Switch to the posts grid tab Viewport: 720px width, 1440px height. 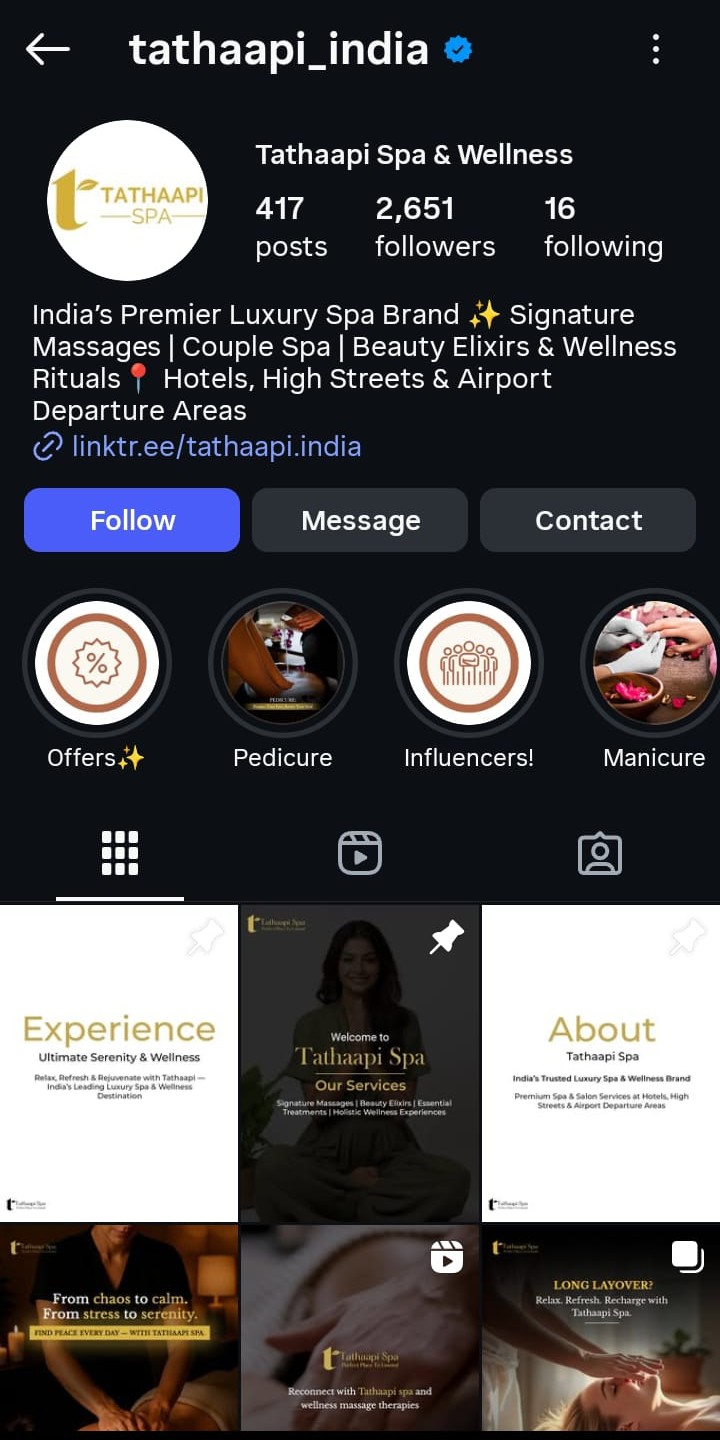(120, 854)
